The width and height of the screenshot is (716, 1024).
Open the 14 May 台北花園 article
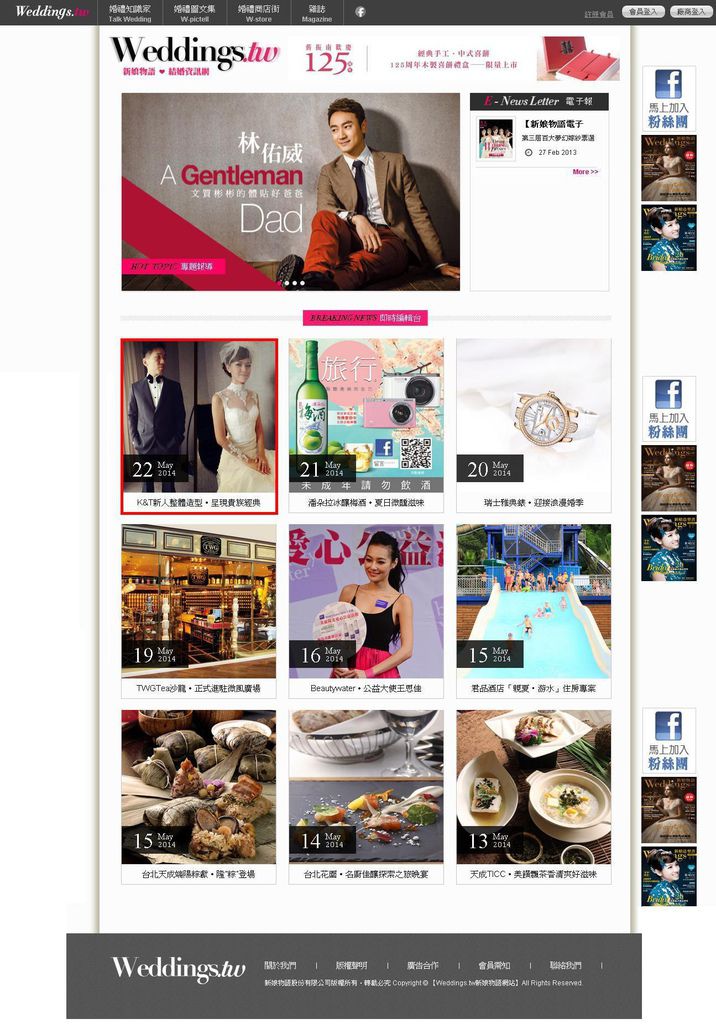pyautogui.click(x=366, y=796)
